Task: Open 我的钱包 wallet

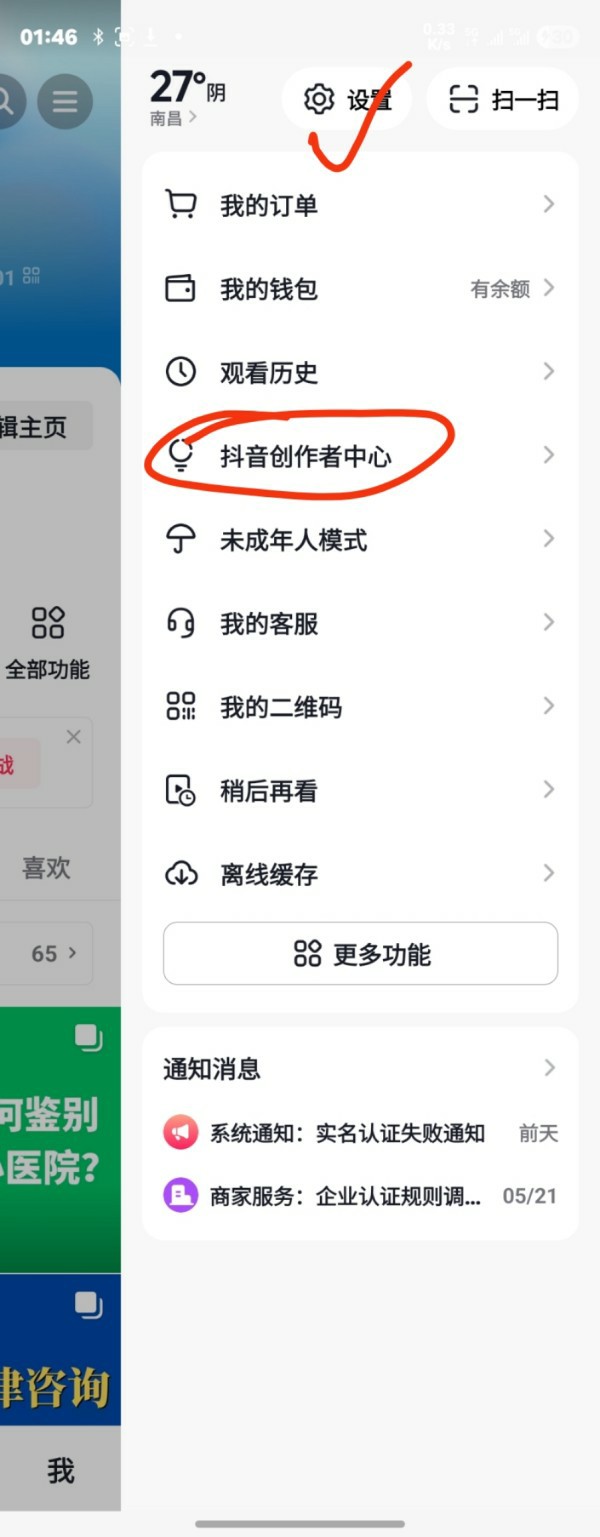Action: 360,290
